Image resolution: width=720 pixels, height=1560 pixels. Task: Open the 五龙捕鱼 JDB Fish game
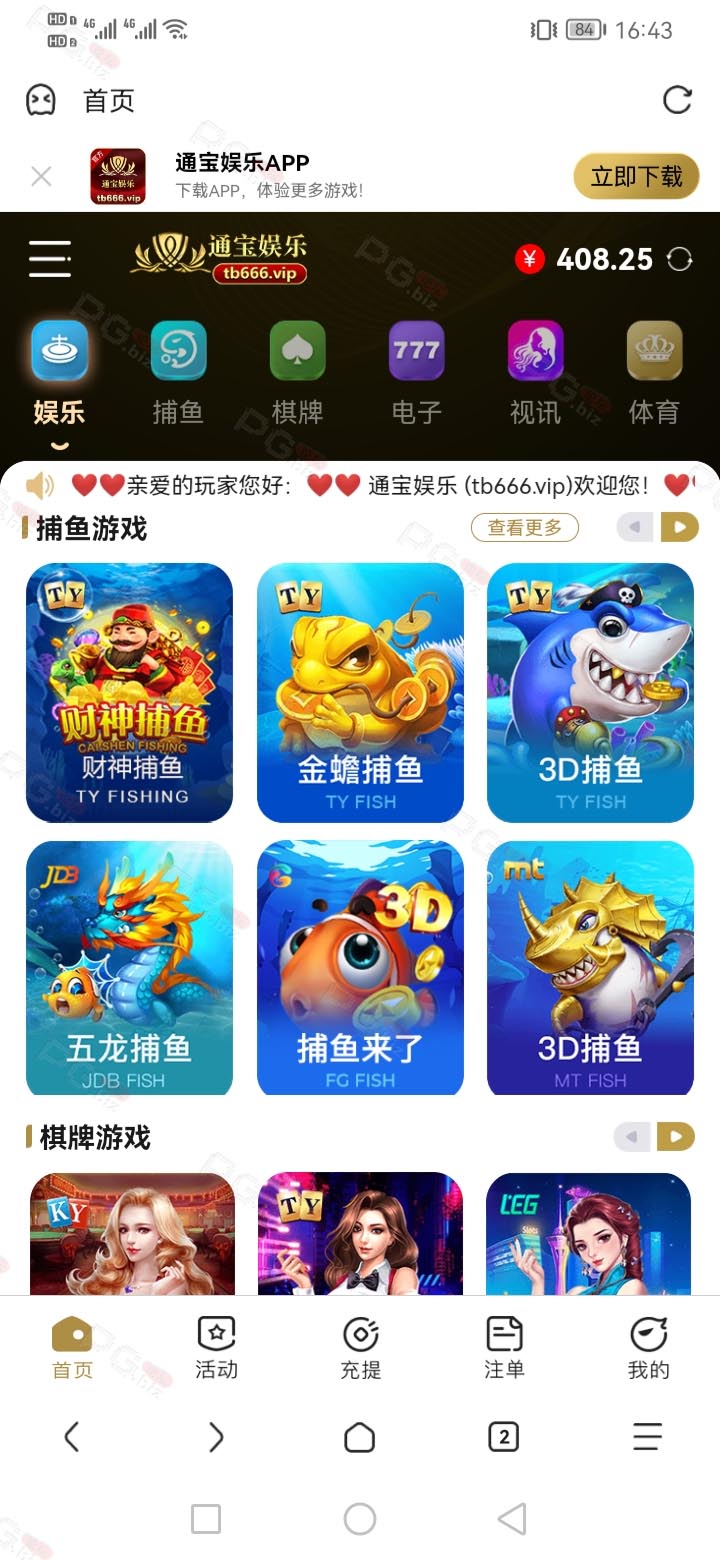(130, 968)
